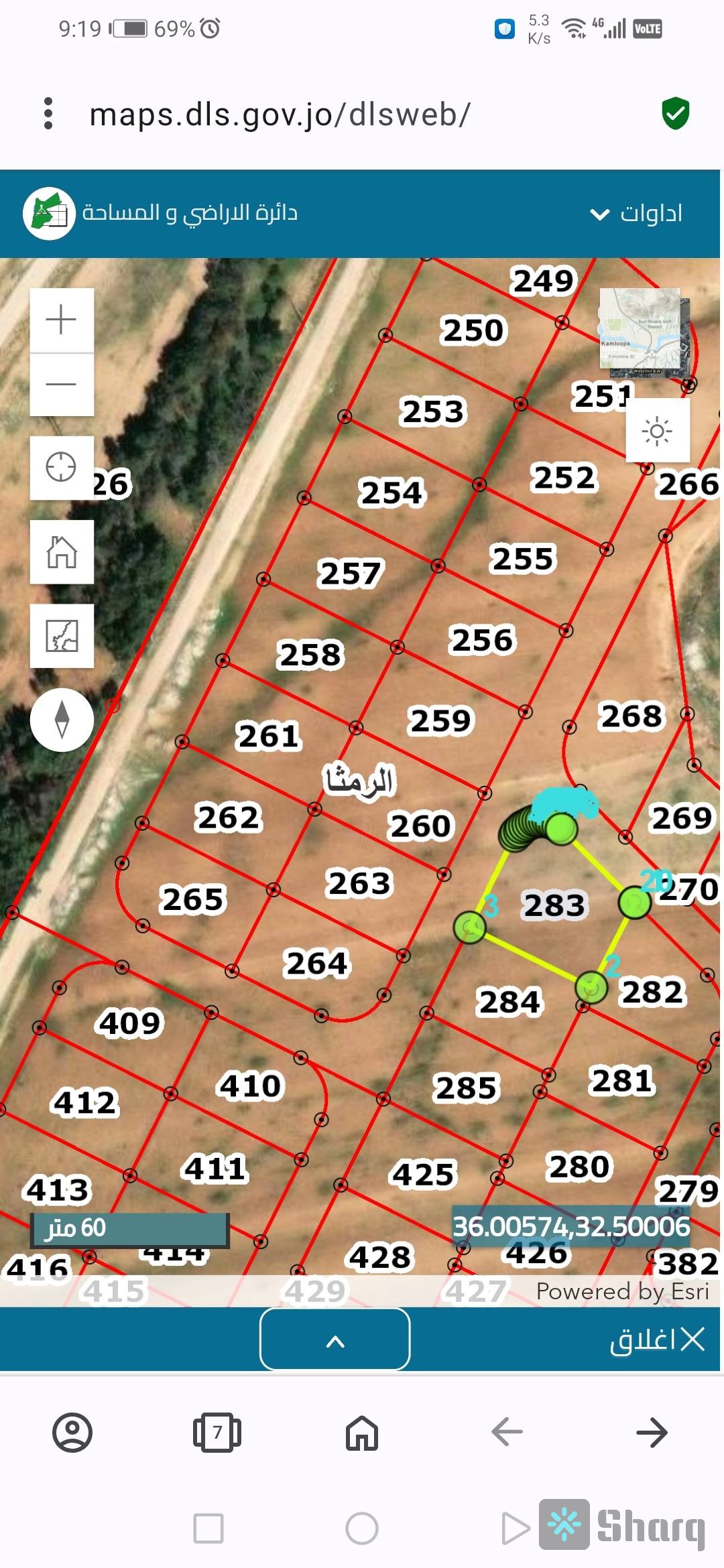Tap the maps.dls.gov.jo address bar
The image size is (724, 1568).
280,115
